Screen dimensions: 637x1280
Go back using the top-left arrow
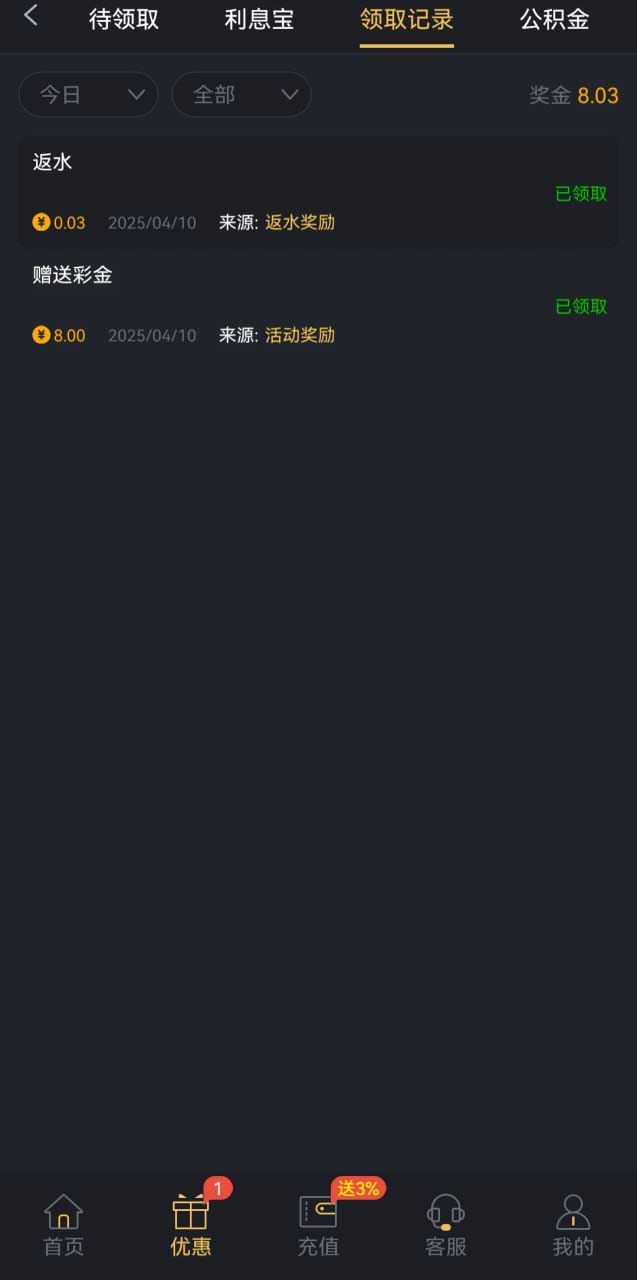31,16
